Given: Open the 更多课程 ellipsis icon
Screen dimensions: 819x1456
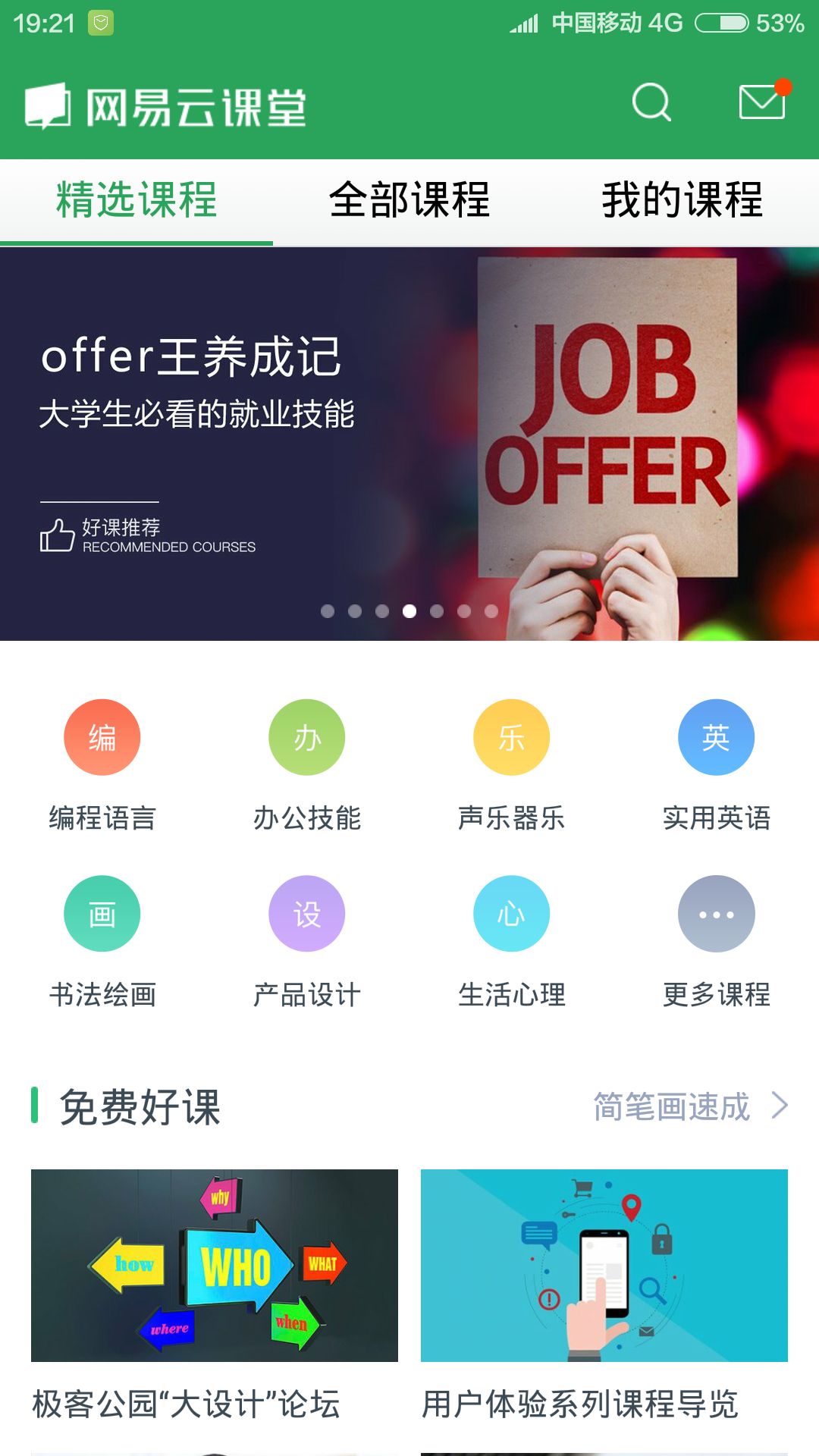Looking at the screenshot, I should pos(716,913).
